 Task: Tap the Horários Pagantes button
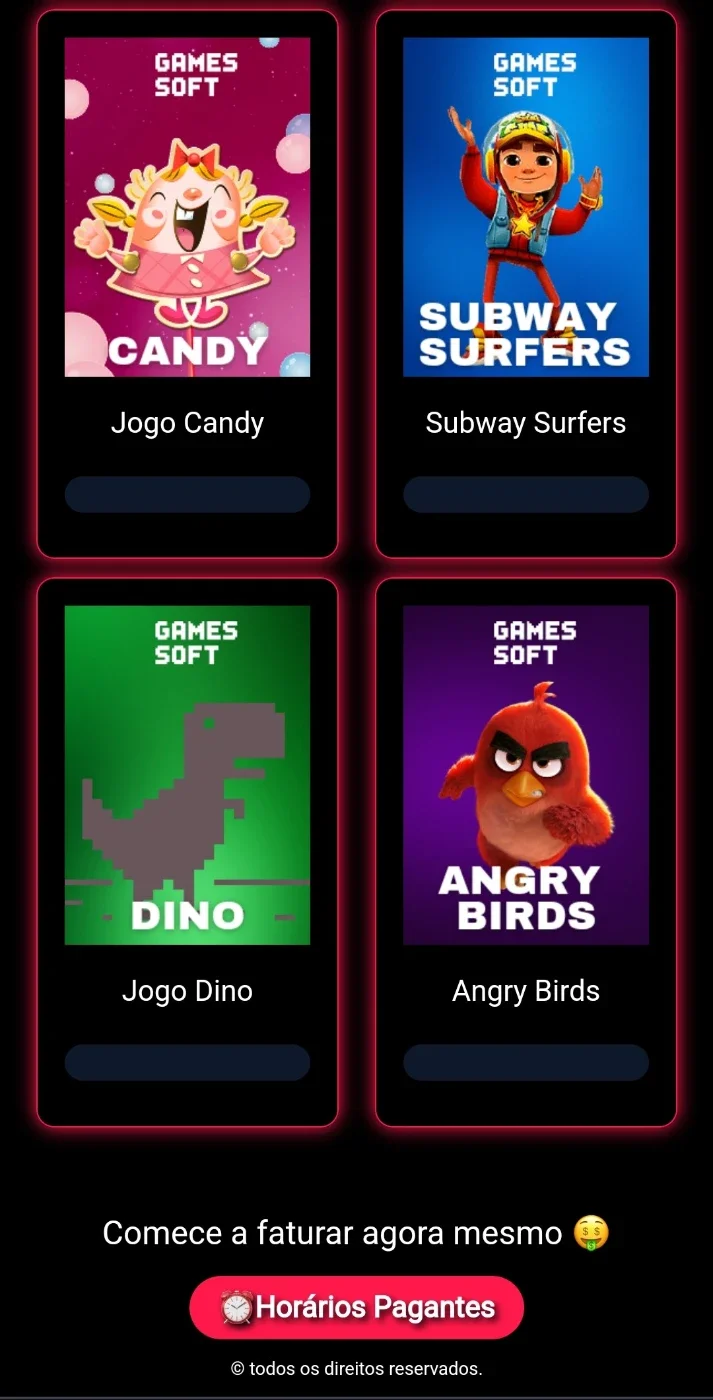tap(356, 1307)
